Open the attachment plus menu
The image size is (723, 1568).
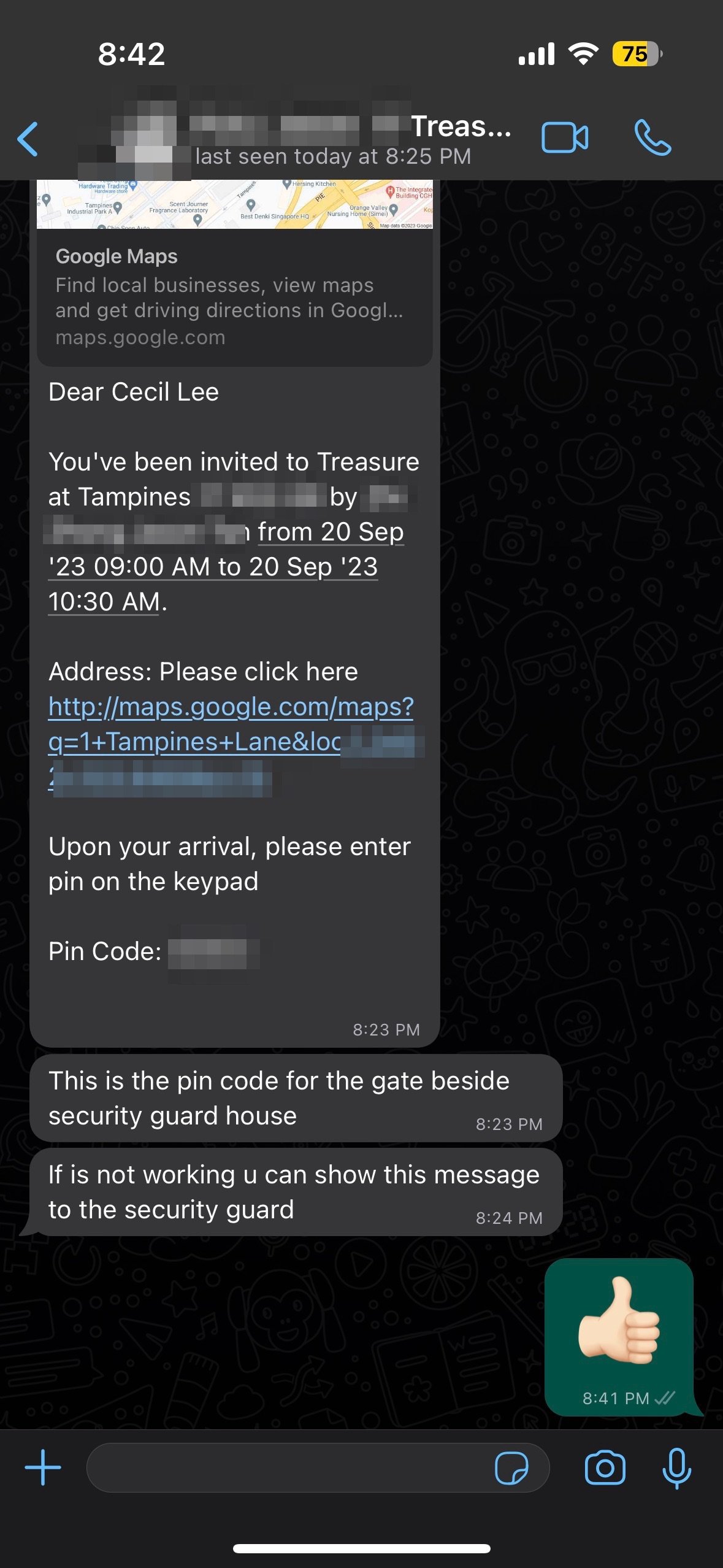tap(43, 1468)
